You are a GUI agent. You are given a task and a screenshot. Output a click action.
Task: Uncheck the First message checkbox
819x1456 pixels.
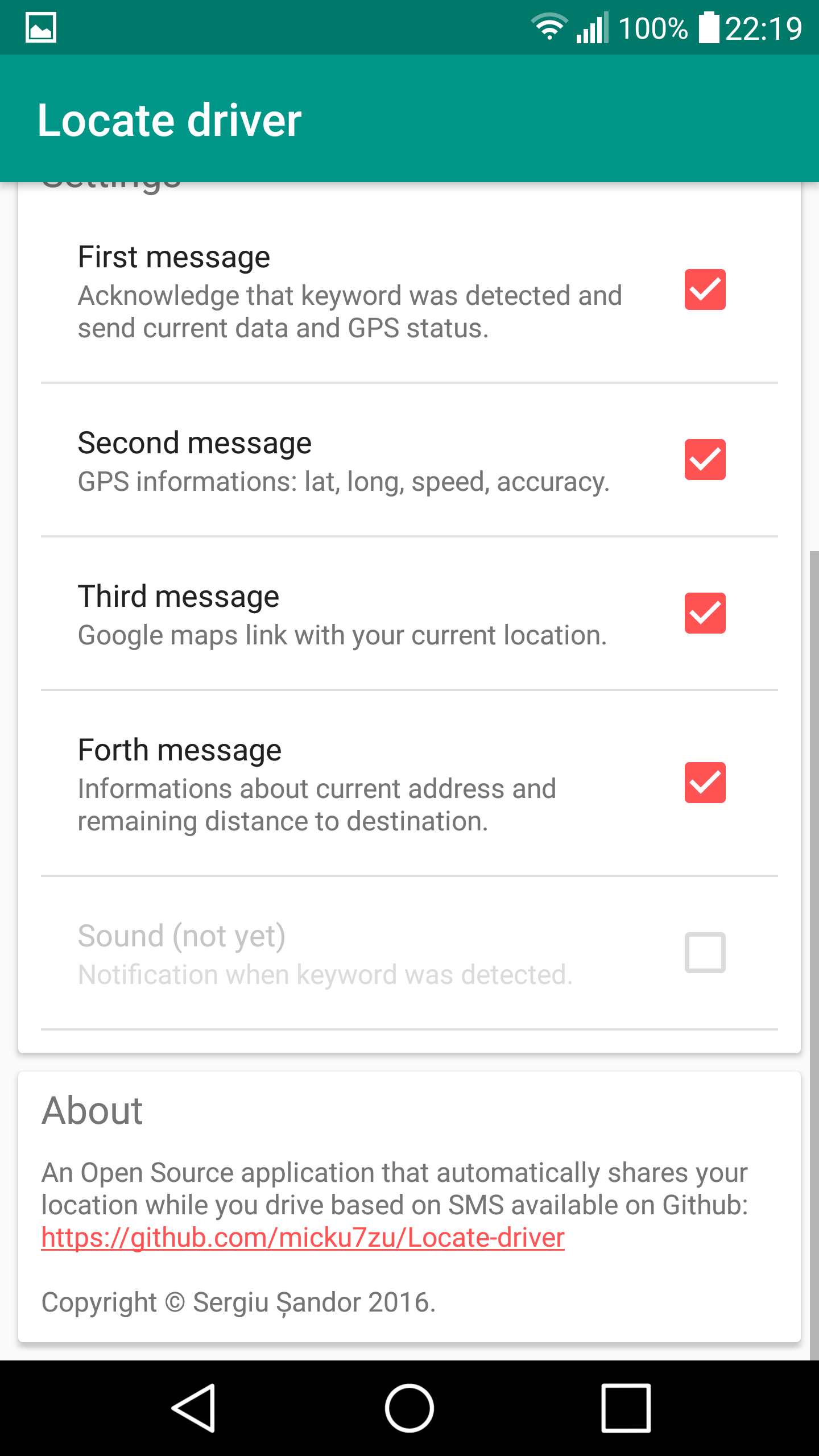tap(705, 289)
